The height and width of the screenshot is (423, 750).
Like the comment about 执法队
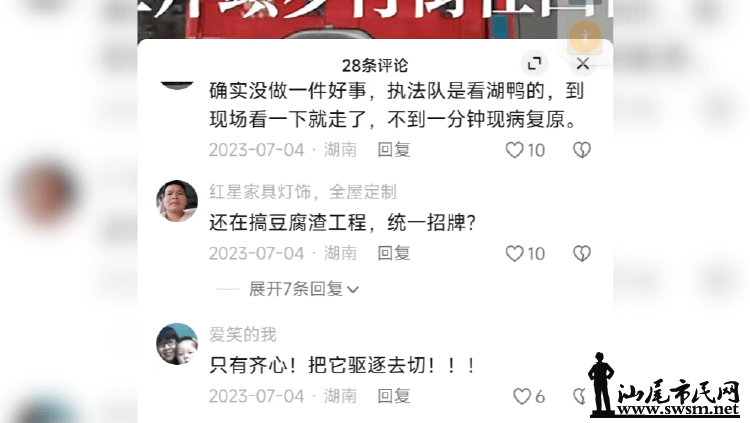pyautogui.click(x=515, y=150)
